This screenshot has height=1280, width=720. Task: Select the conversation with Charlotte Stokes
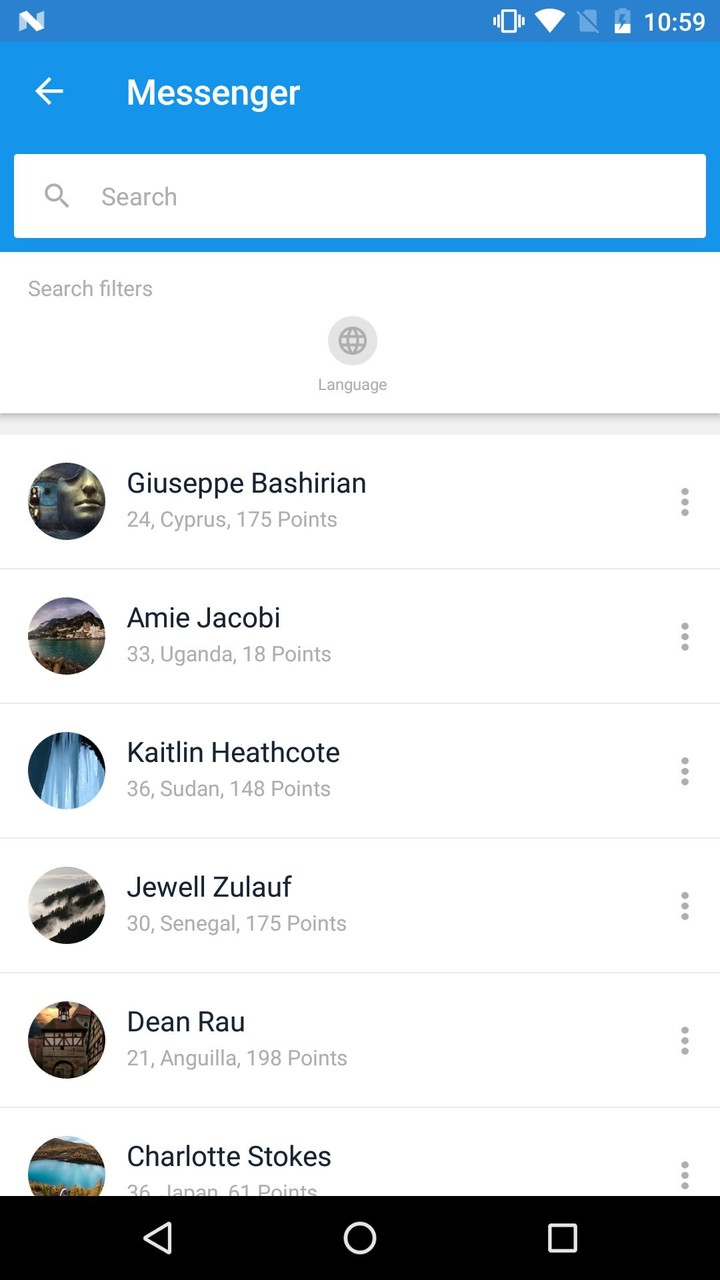click(x=300, y=1160)
